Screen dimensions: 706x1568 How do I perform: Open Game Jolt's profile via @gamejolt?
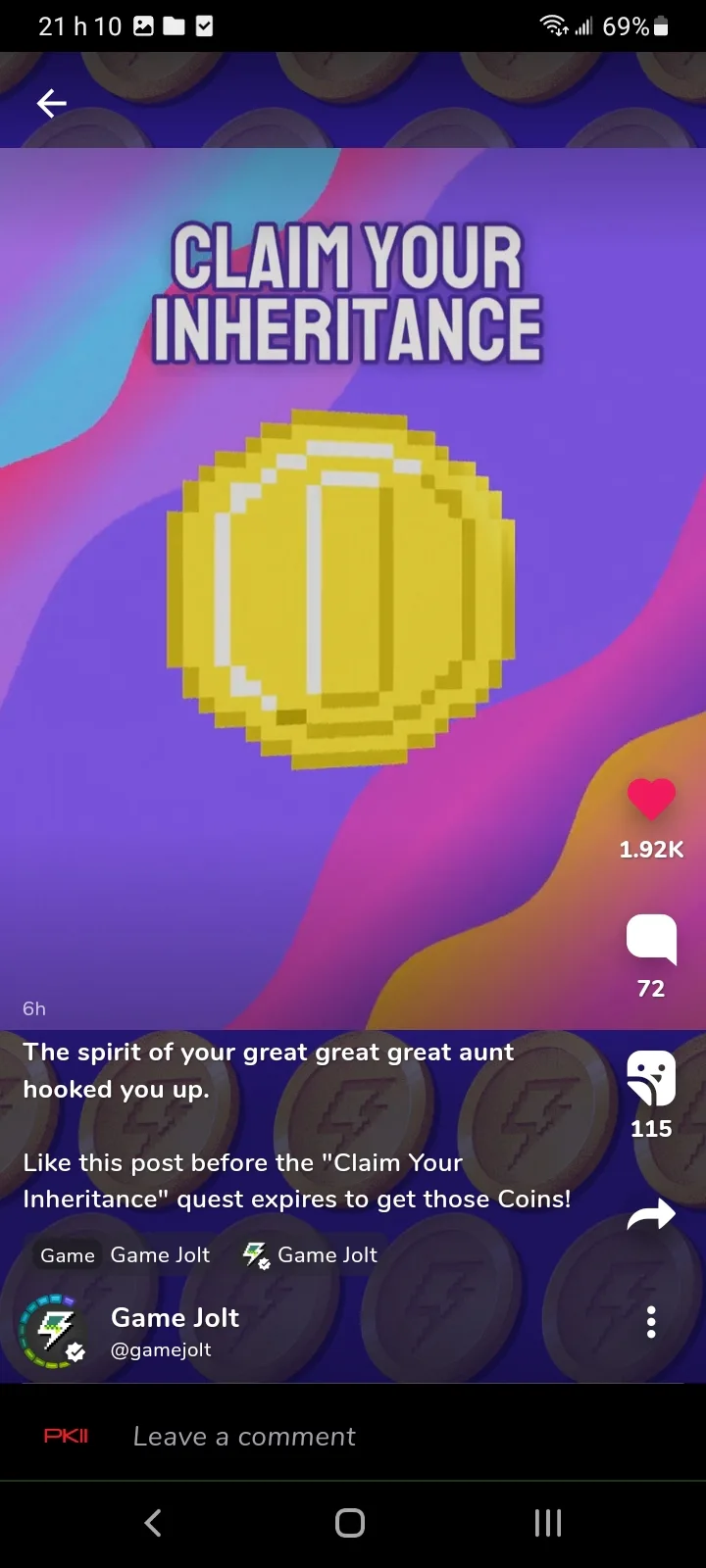[161, 1349]
